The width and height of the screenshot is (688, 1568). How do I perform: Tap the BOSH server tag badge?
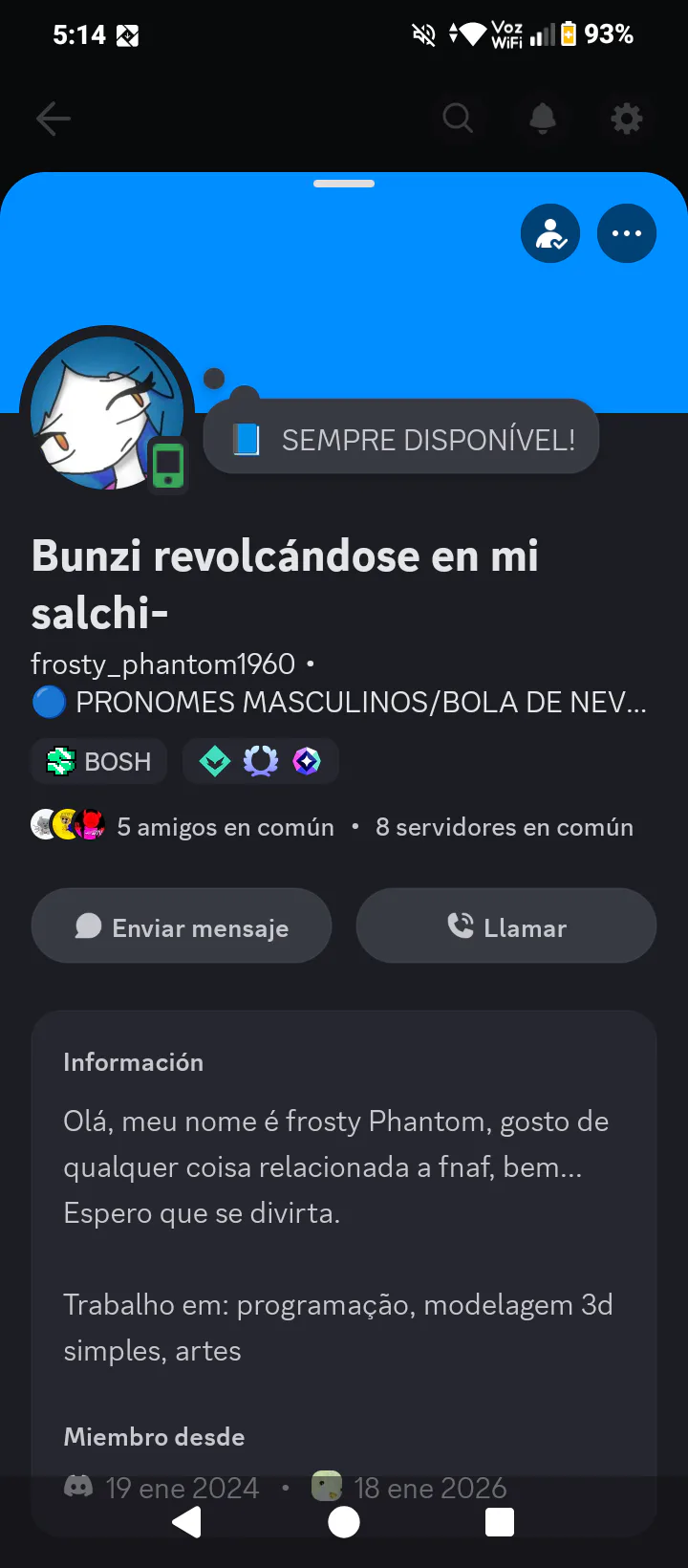(x=99, y=761)
